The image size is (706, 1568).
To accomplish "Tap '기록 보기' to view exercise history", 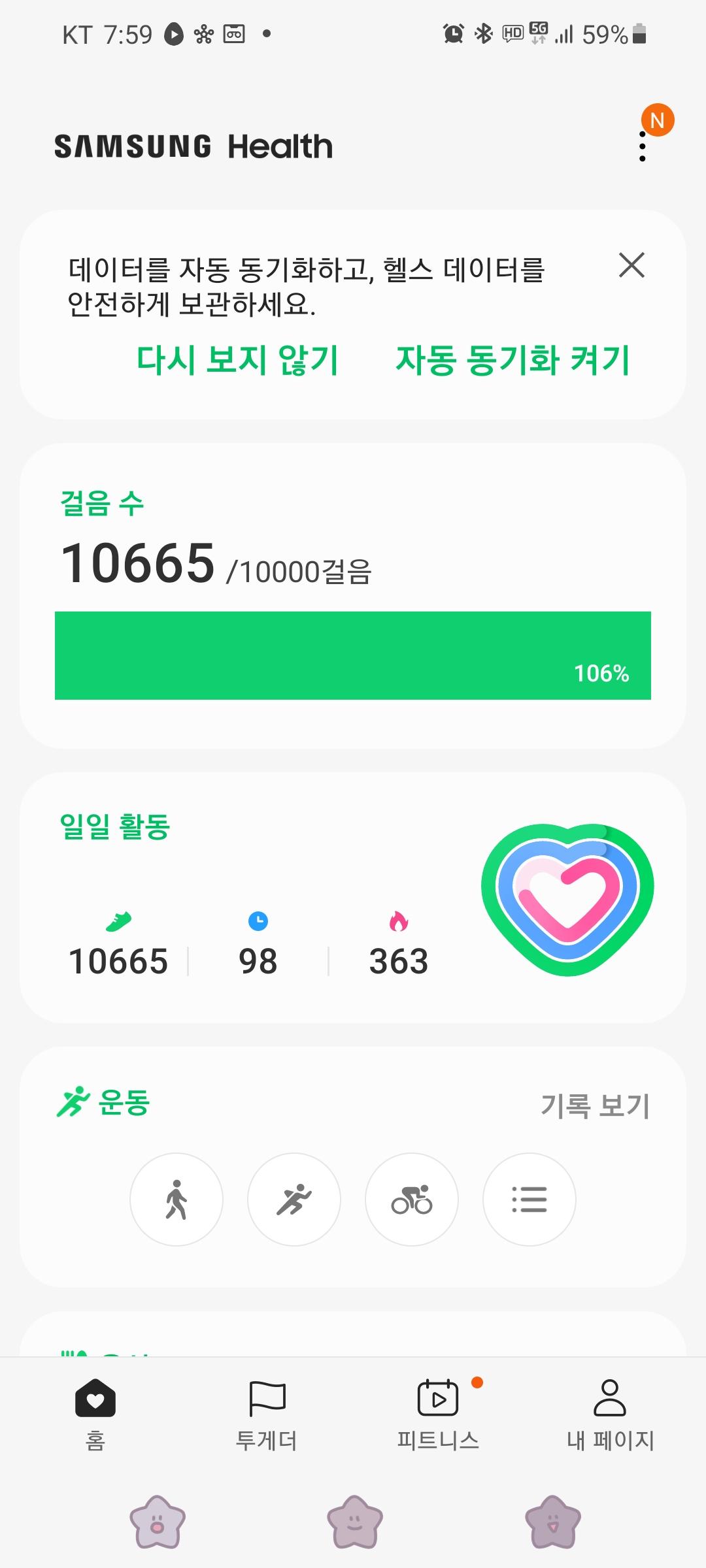I will [x=595, y=1105].
